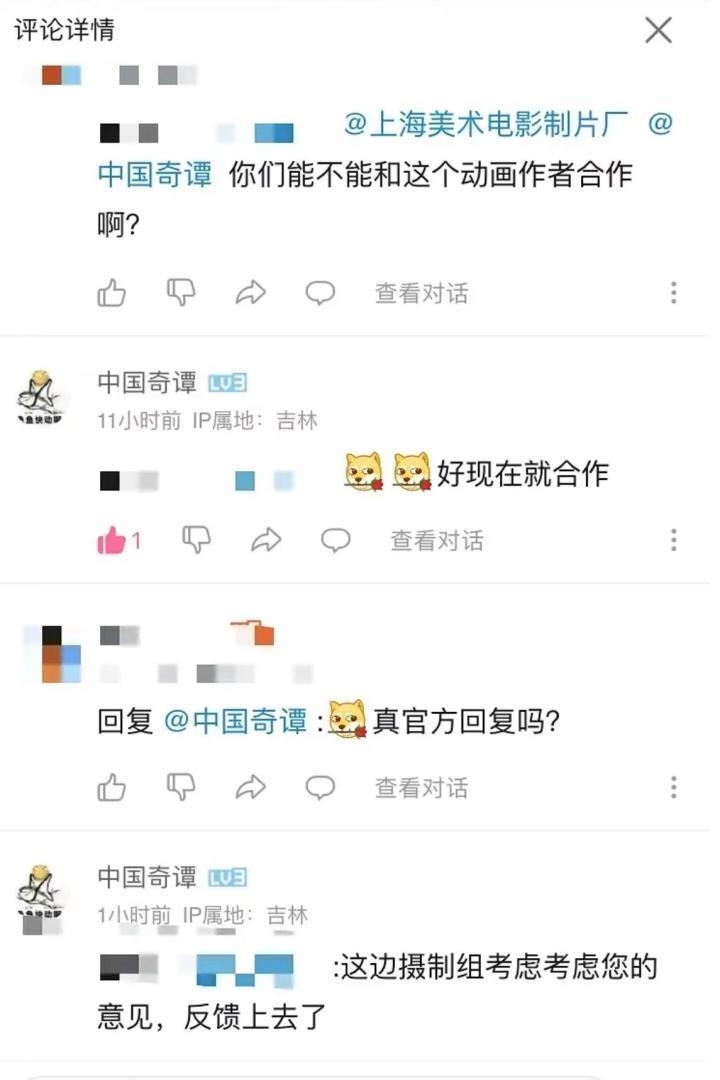The image size is (720, 1080).
Task: Share the comment asking 你们能不能和这个动画作者合作
Action: (250, 293)
